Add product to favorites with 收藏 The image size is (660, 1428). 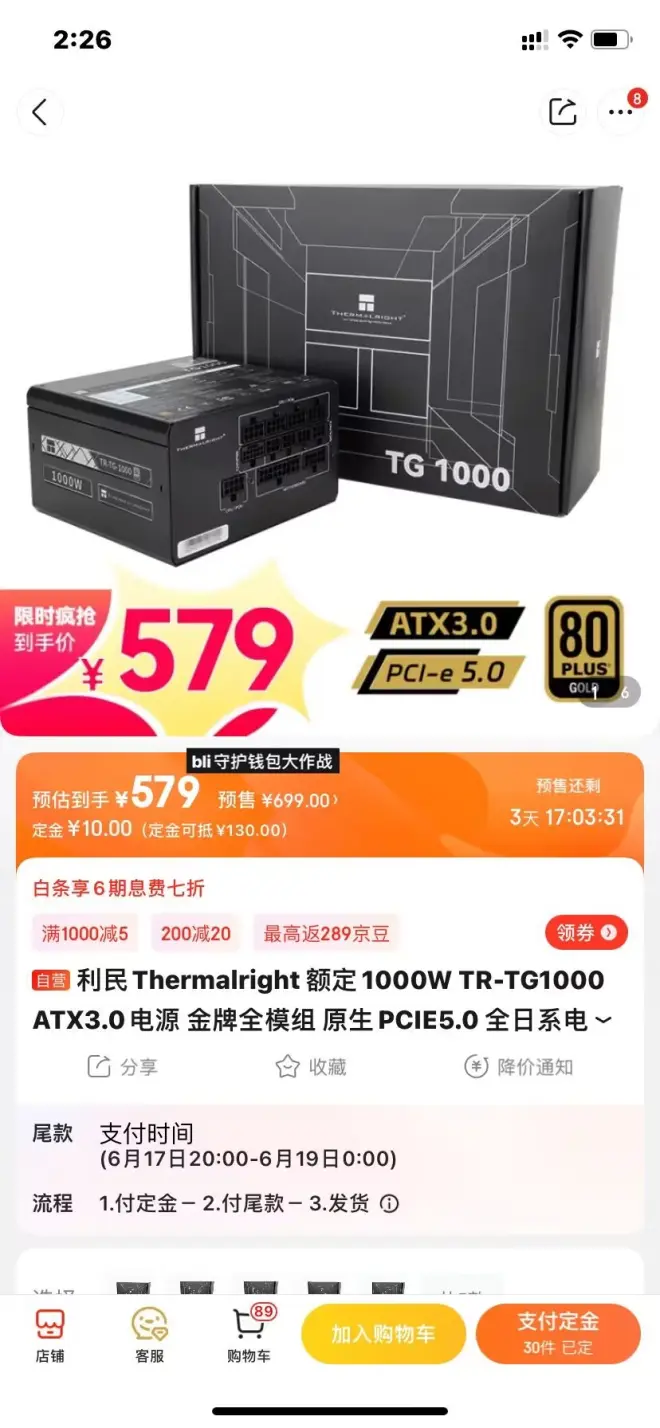(x=311, y=1067)
